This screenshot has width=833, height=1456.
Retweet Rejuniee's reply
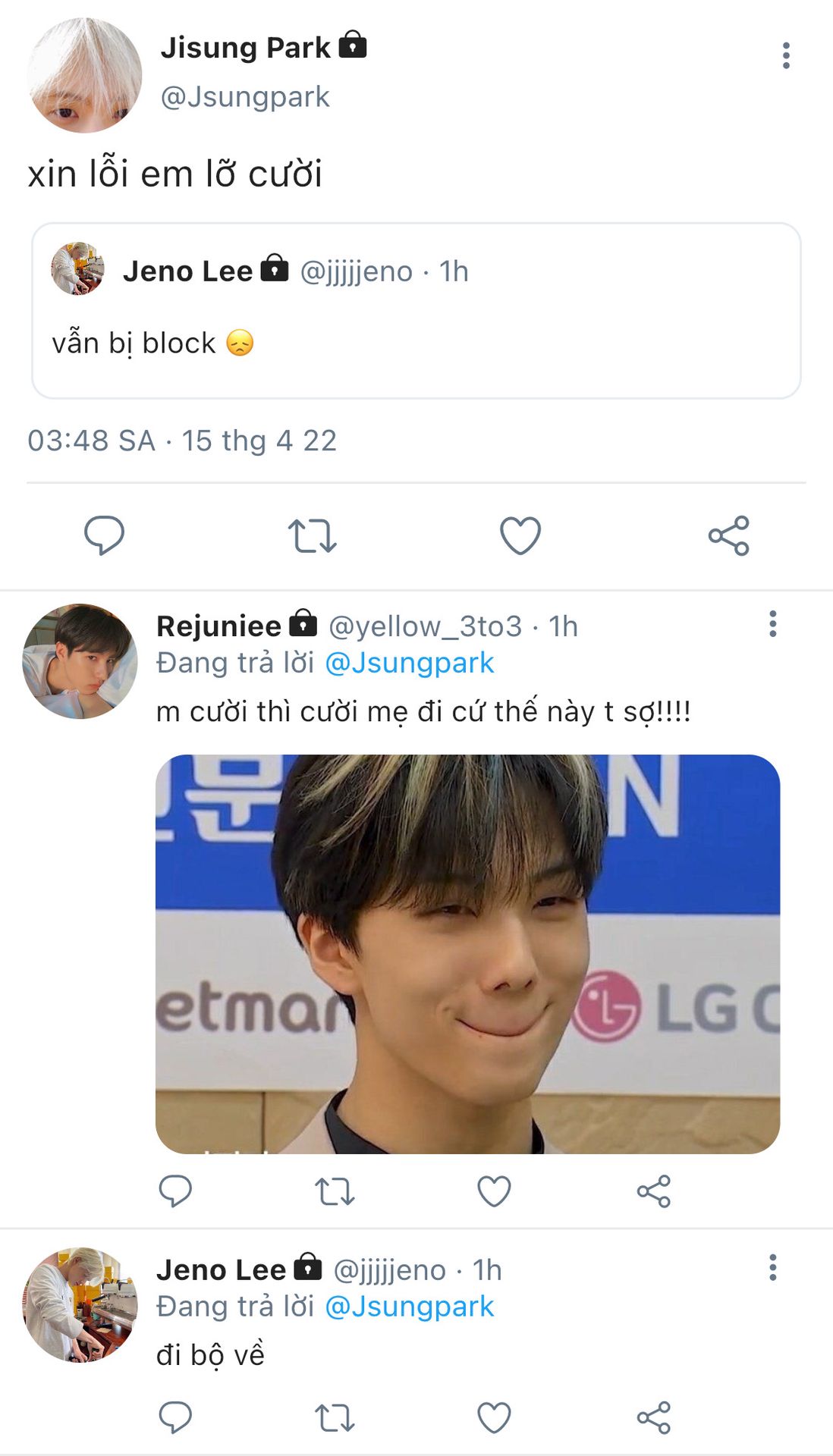[335, 1191]
